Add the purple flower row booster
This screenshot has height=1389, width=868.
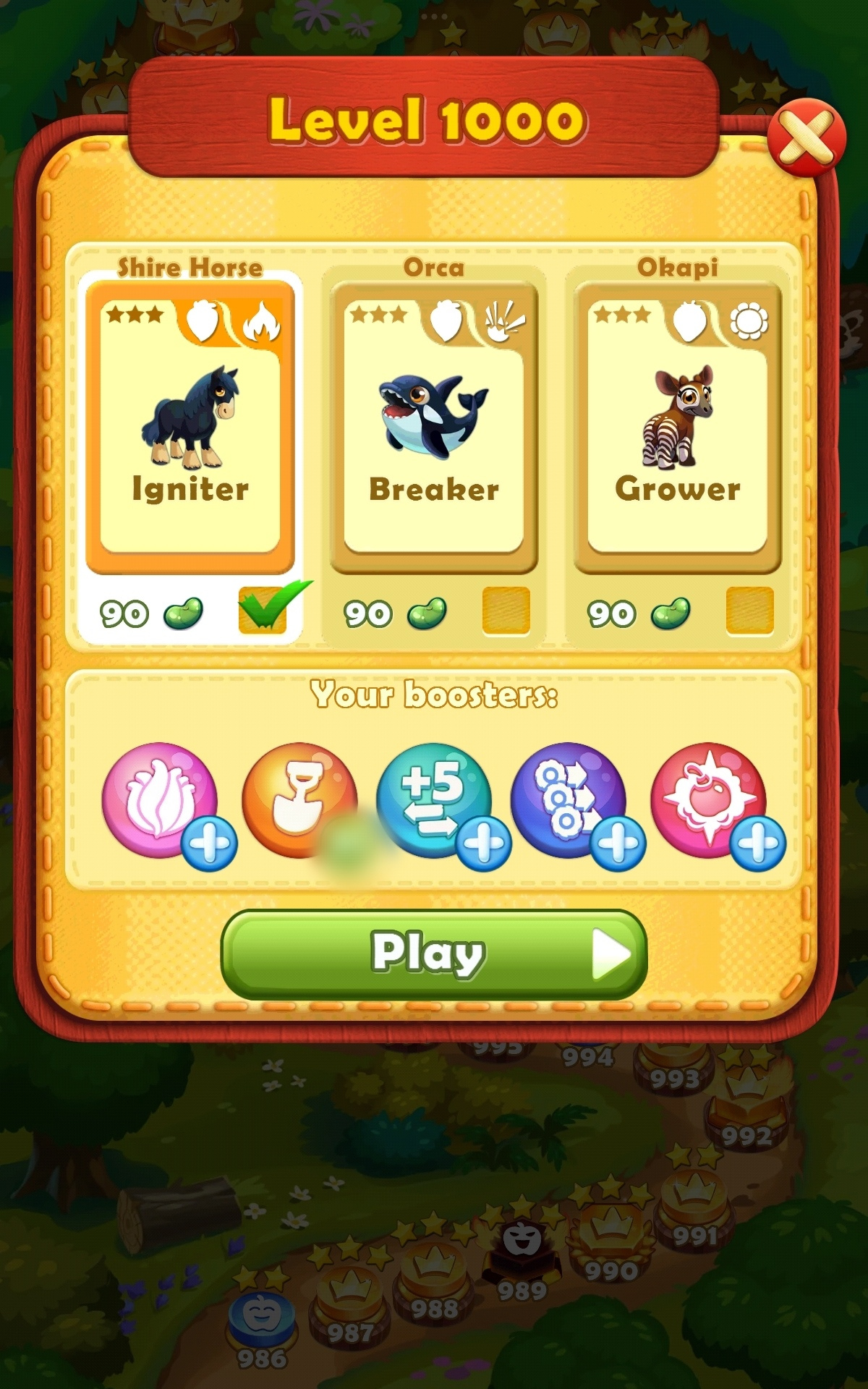pos(618,843)
